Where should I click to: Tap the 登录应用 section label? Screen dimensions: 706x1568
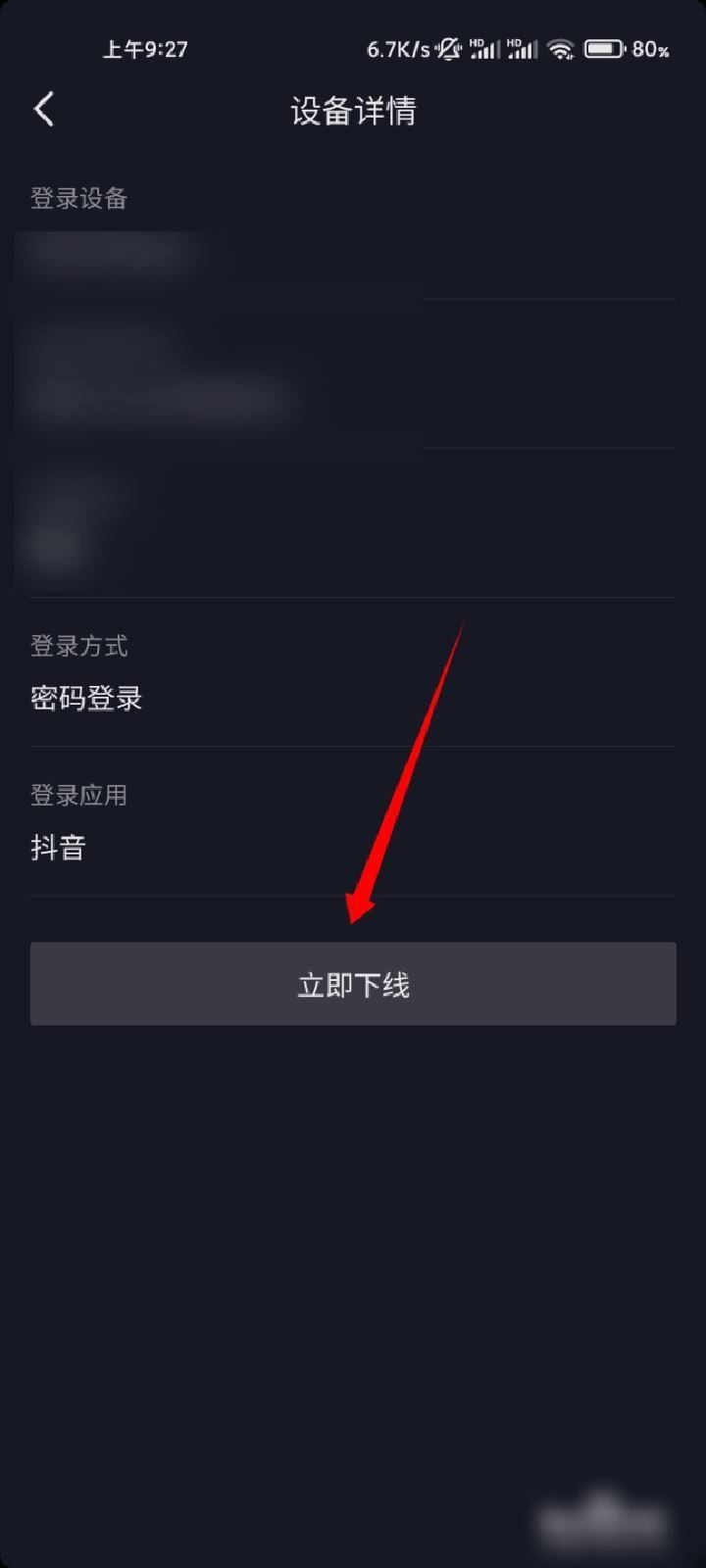click(78, 795)
